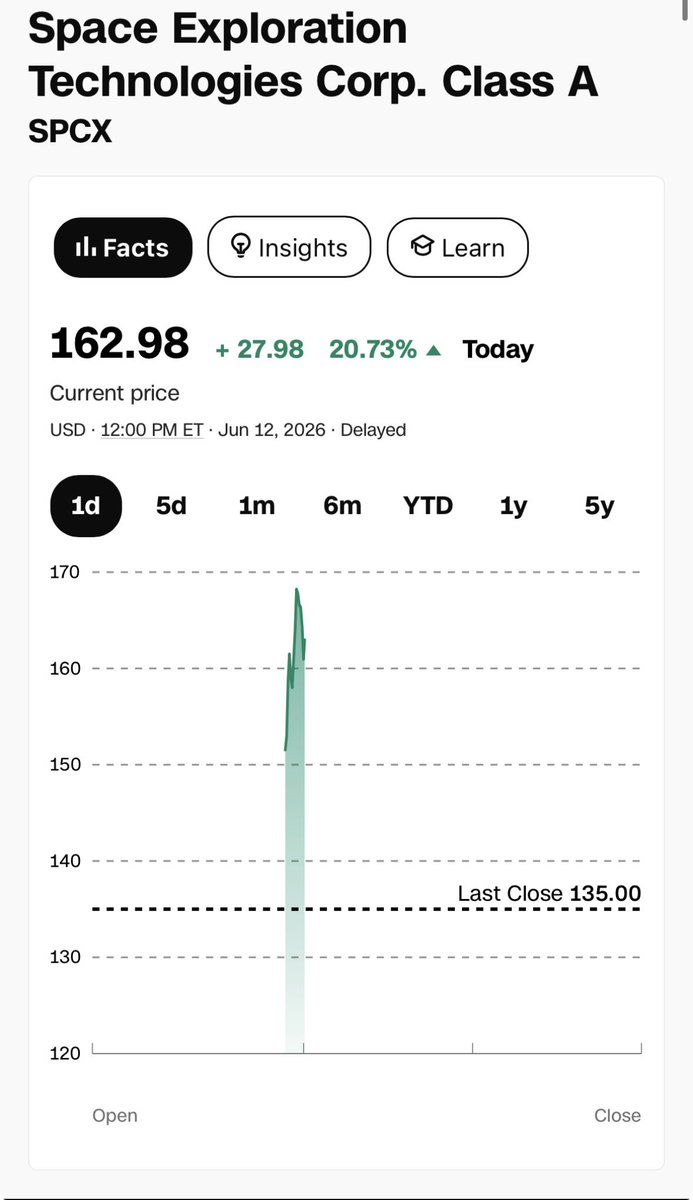Image resolution: width=693 pixels, height=1200 pixels.
Task: Select the Facts pill button
Action: 122,248
